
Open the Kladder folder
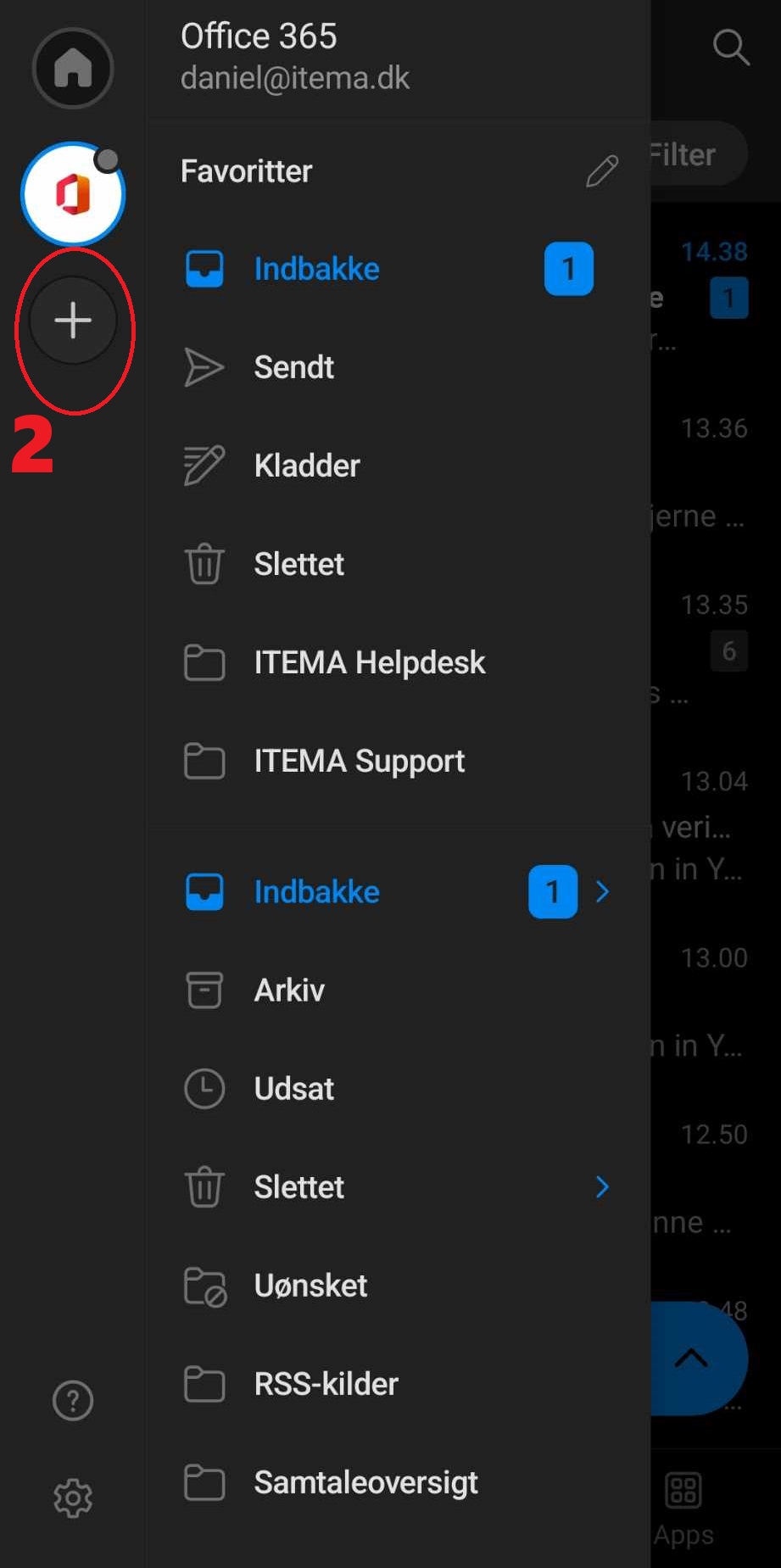pyautogui.click(x=307, y=466)
